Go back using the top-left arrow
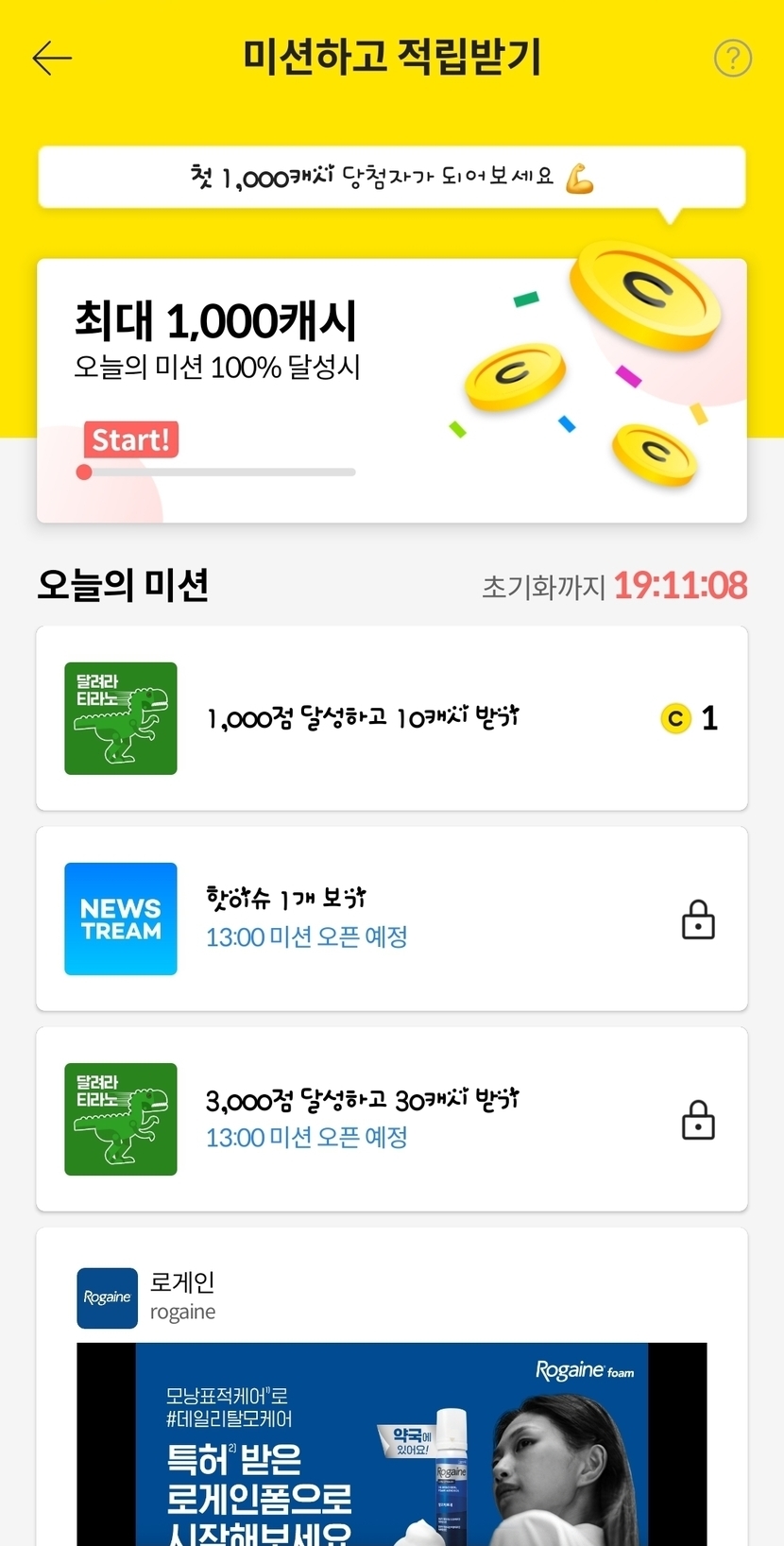The width and height of the screenshot is (784, 1546). click(52, 59)
